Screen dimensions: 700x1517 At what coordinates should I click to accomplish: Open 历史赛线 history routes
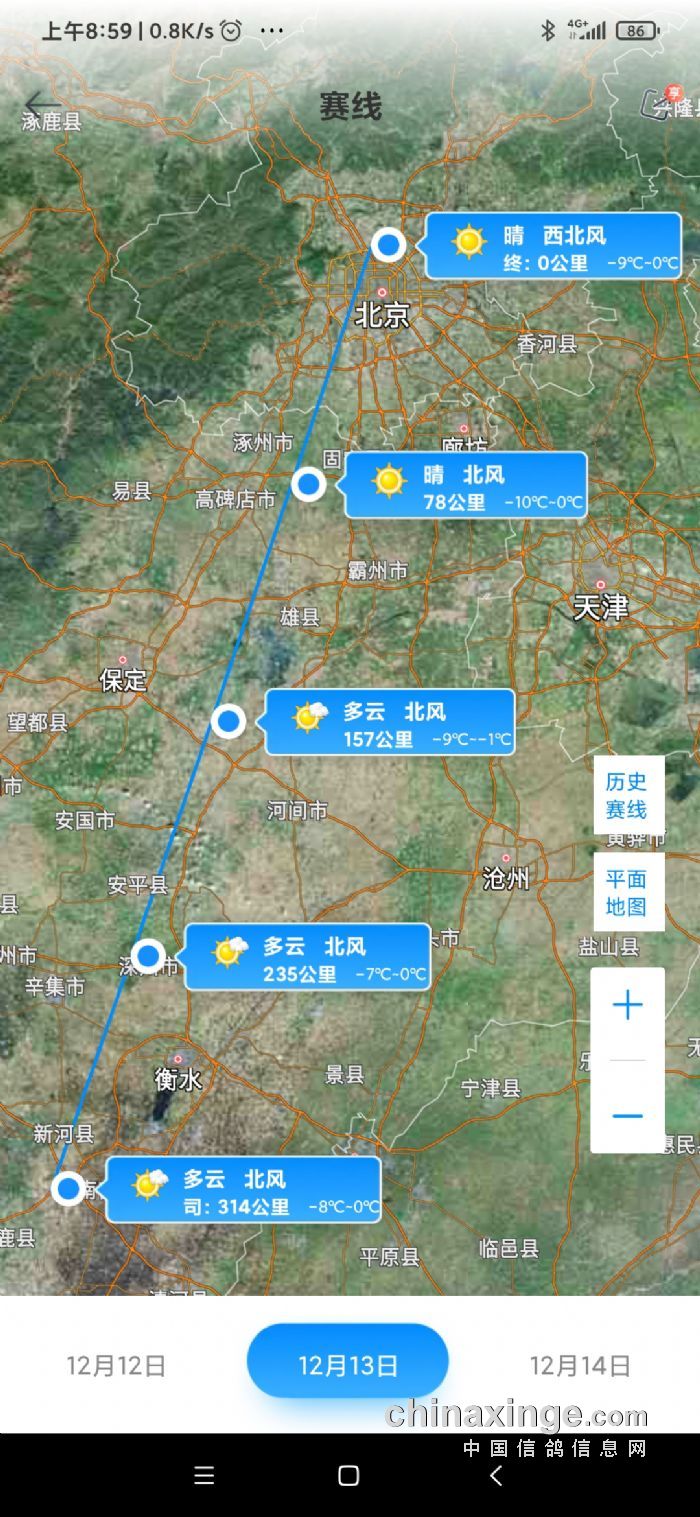pos(627,795)
